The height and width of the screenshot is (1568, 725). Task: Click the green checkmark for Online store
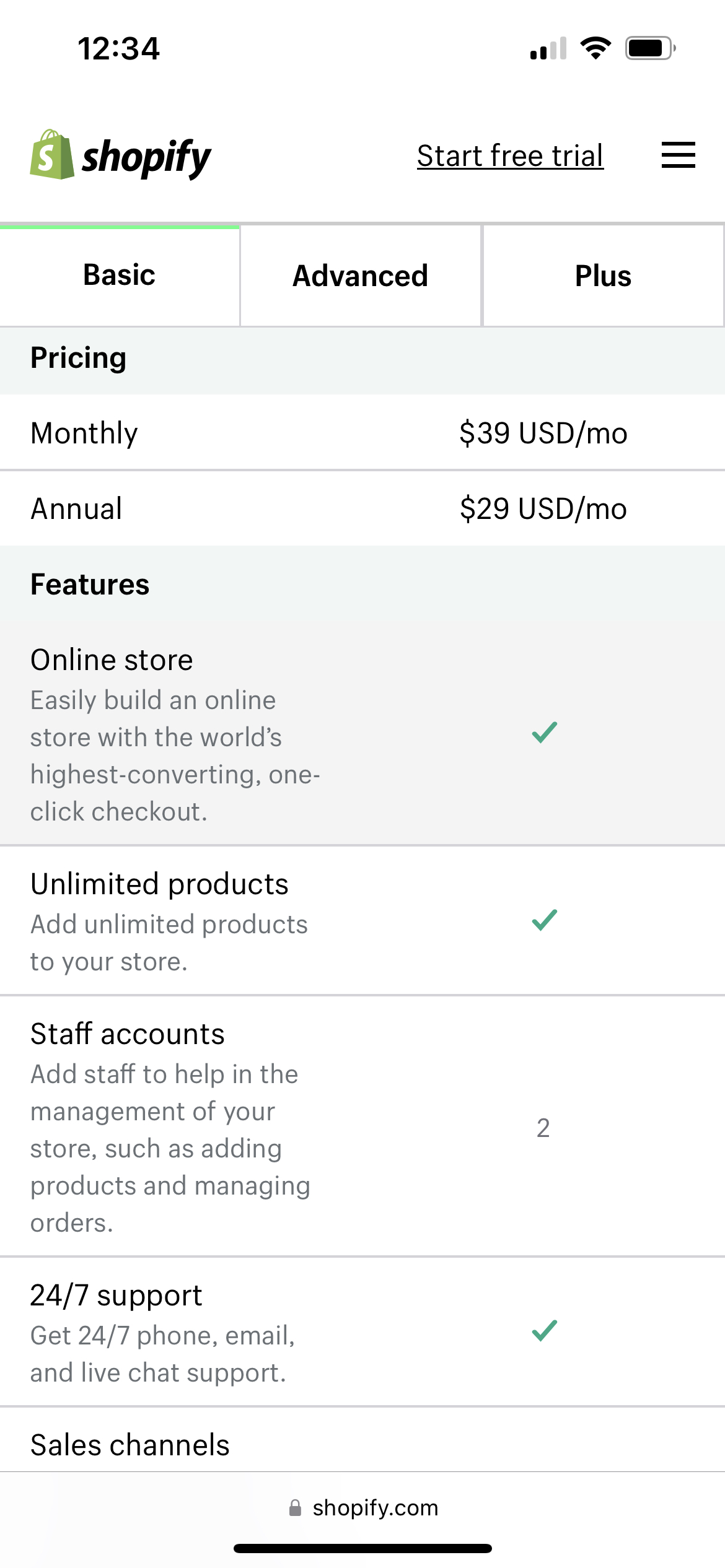pyautogui.click(x=543, y=734)
